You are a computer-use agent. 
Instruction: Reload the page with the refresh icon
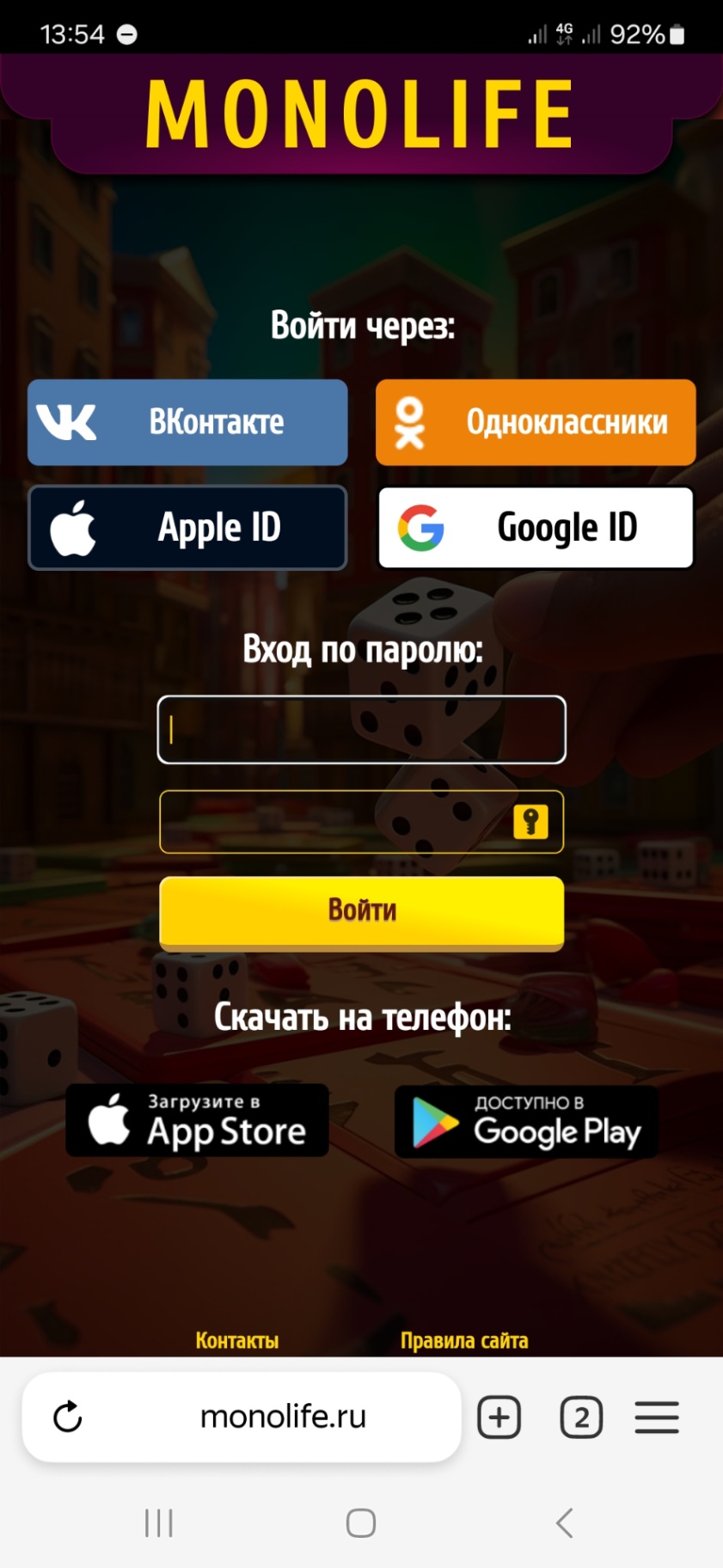click(x=67, y=1417)
